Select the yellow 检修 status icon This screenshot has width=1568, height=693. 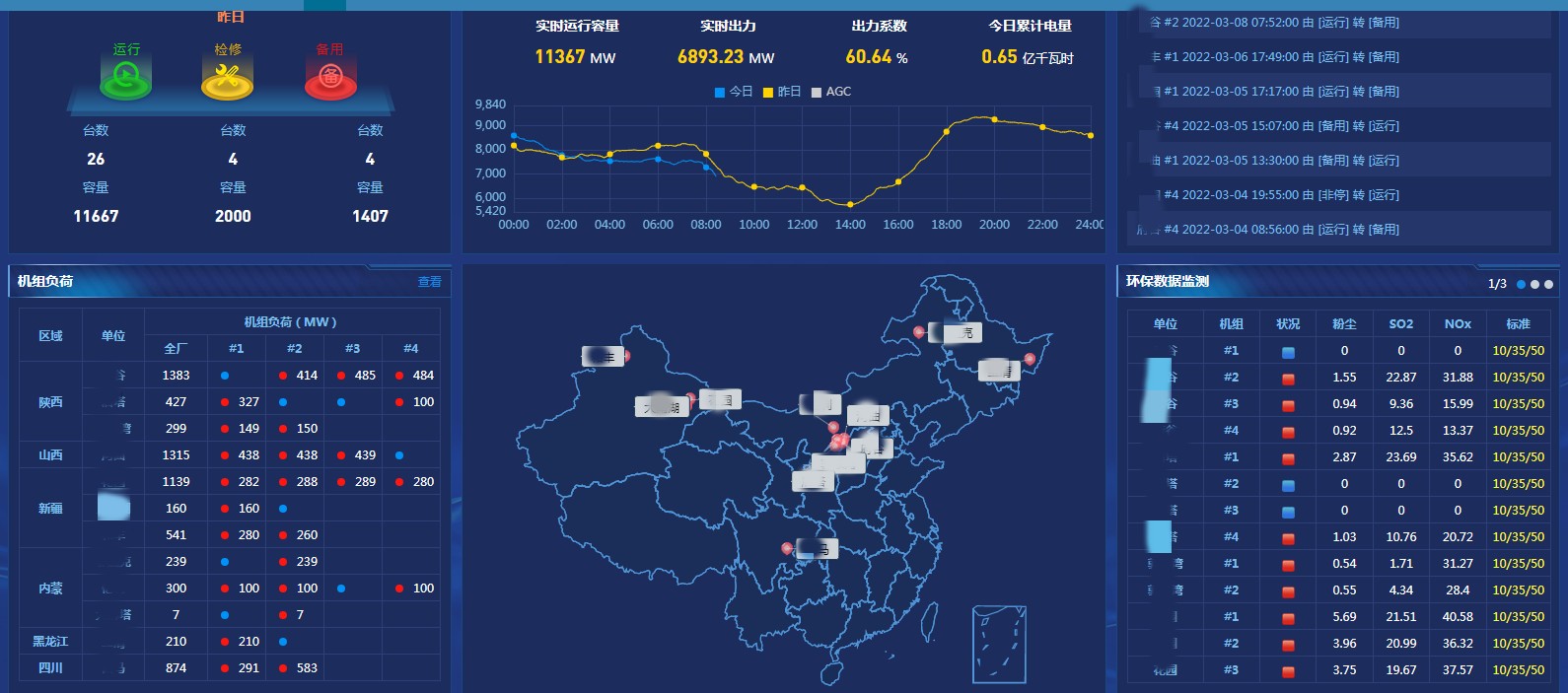(x=228, y=77)
